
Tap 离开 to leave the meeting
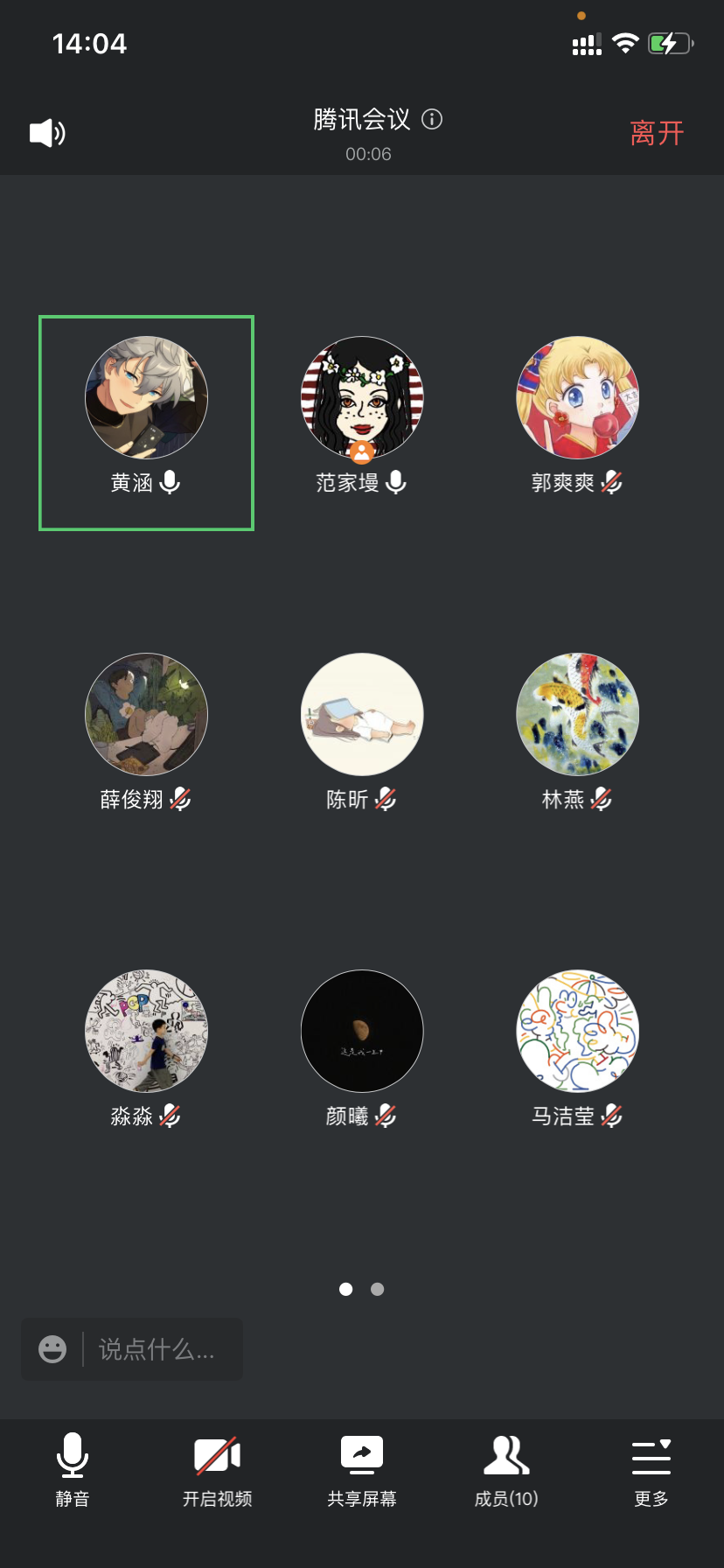tap(657, 133)
